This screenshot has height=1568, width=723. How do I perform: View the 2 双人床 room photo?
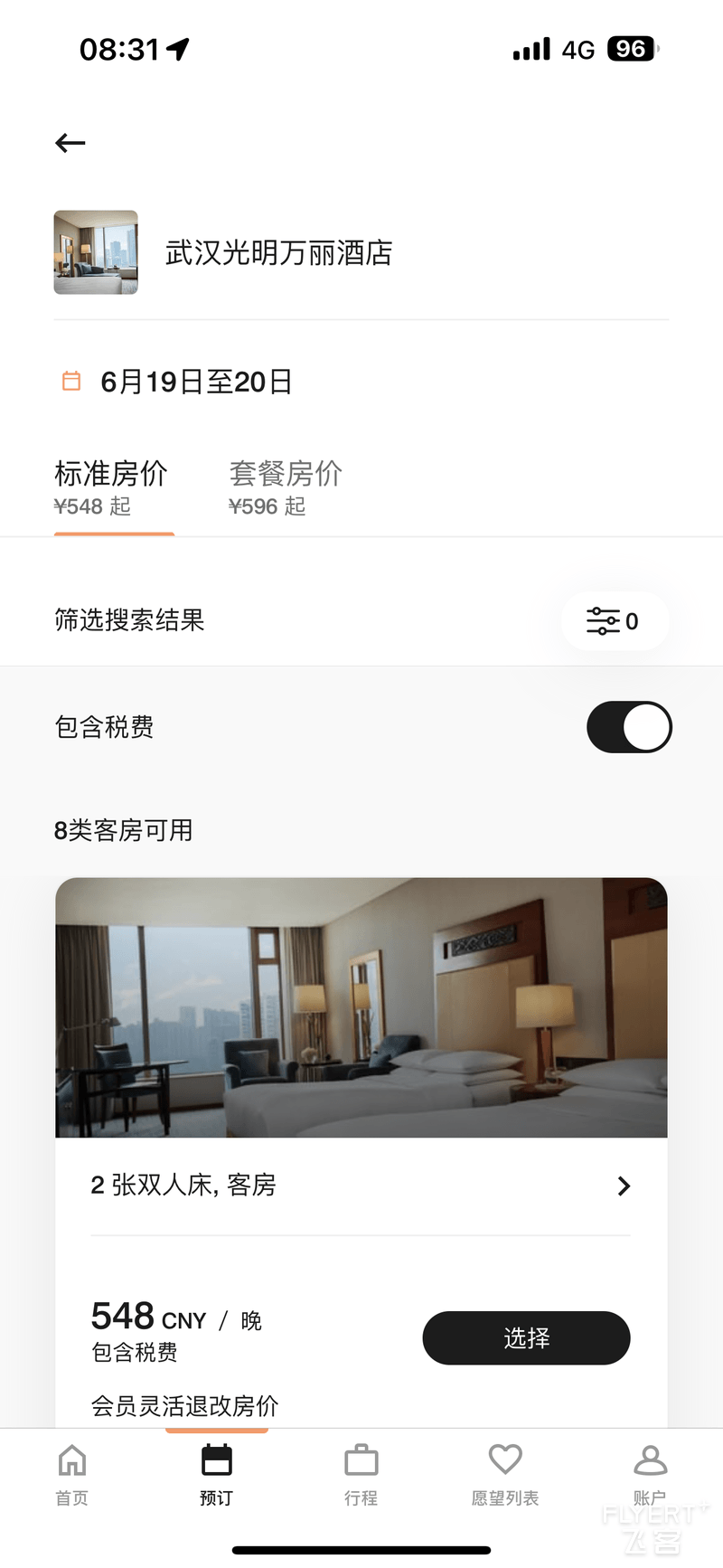[x=361, y=1007]
